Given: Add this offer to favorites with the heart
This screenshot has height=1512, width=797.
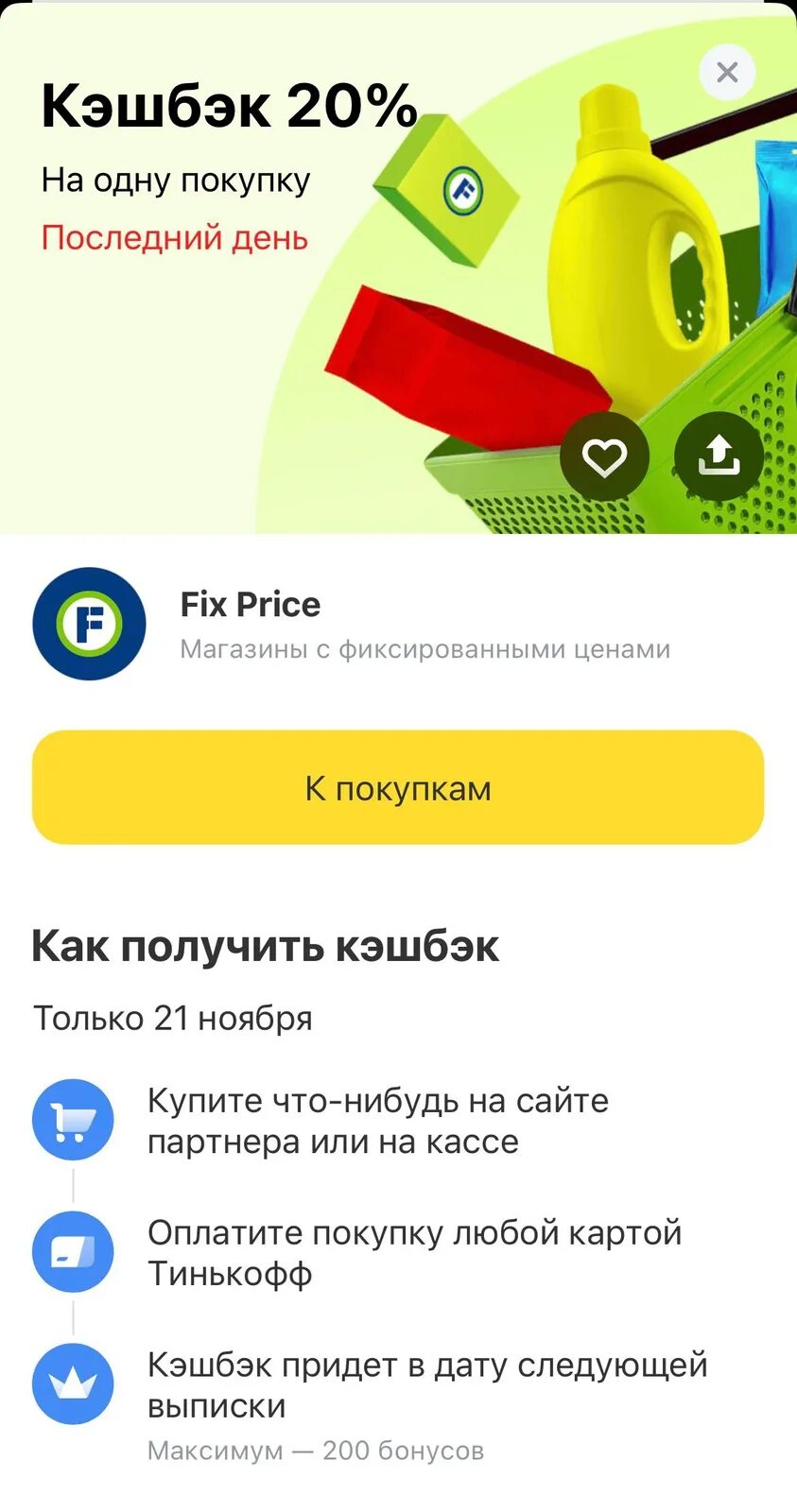Looking at the screenshot, I should pyautogui.click(x=604, y=457).
